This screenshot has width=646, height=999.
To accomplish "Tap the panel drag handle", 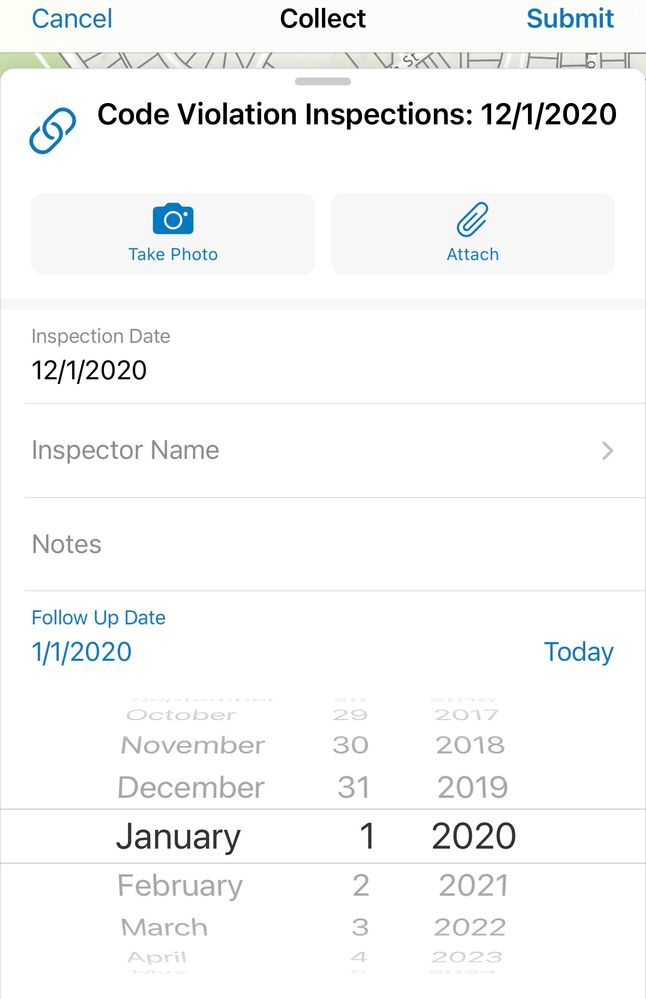I will [x=323, y=81].
